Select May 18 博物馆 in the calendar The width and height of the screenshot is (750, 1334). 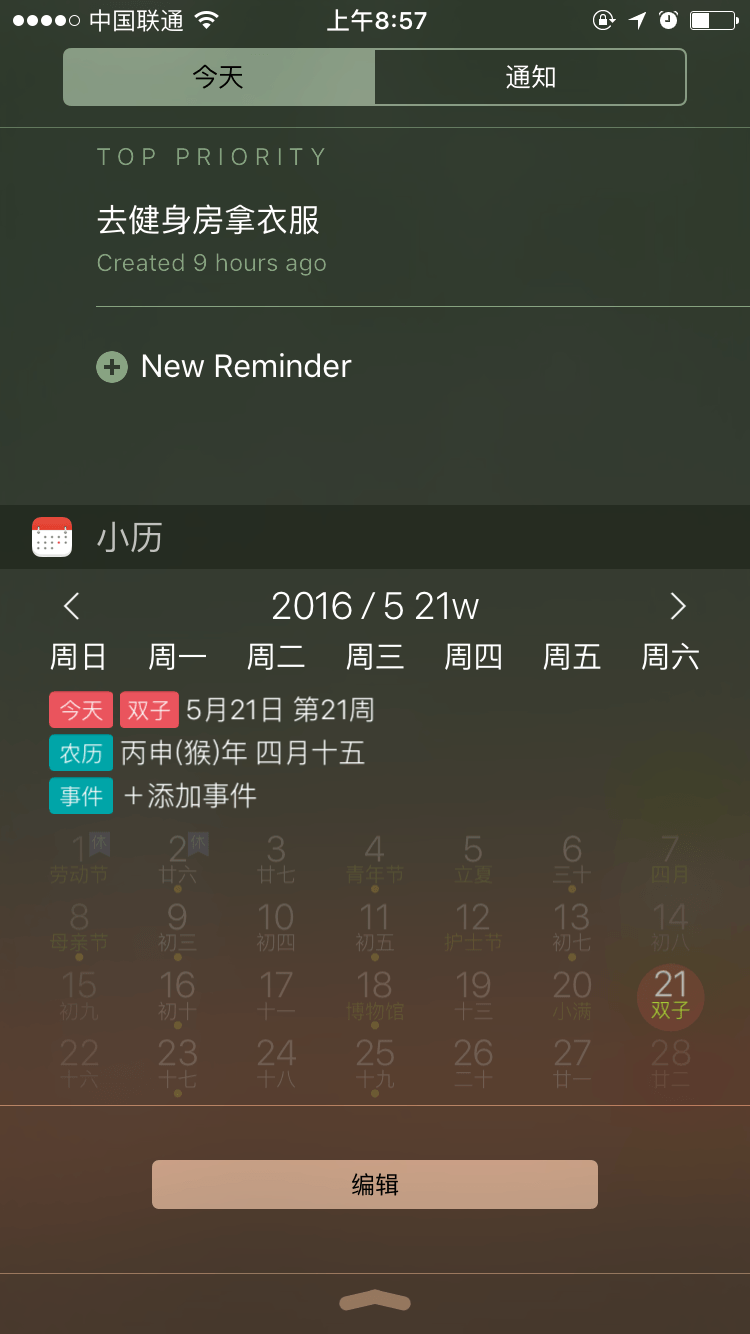point(374,995)
